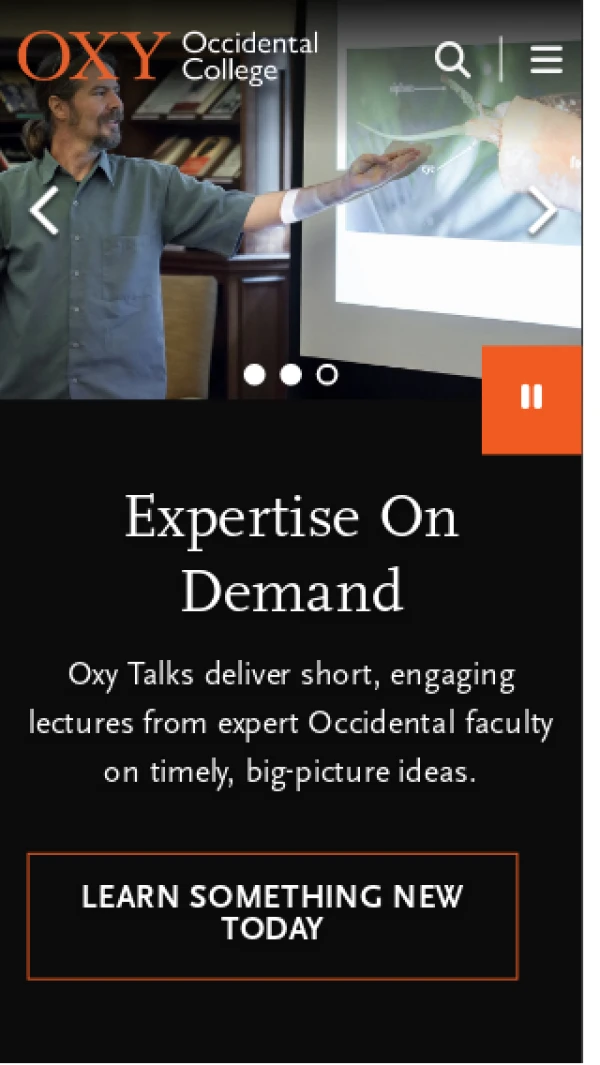
Task: Go to the previous carousel slide
Action: coord(43,211)
